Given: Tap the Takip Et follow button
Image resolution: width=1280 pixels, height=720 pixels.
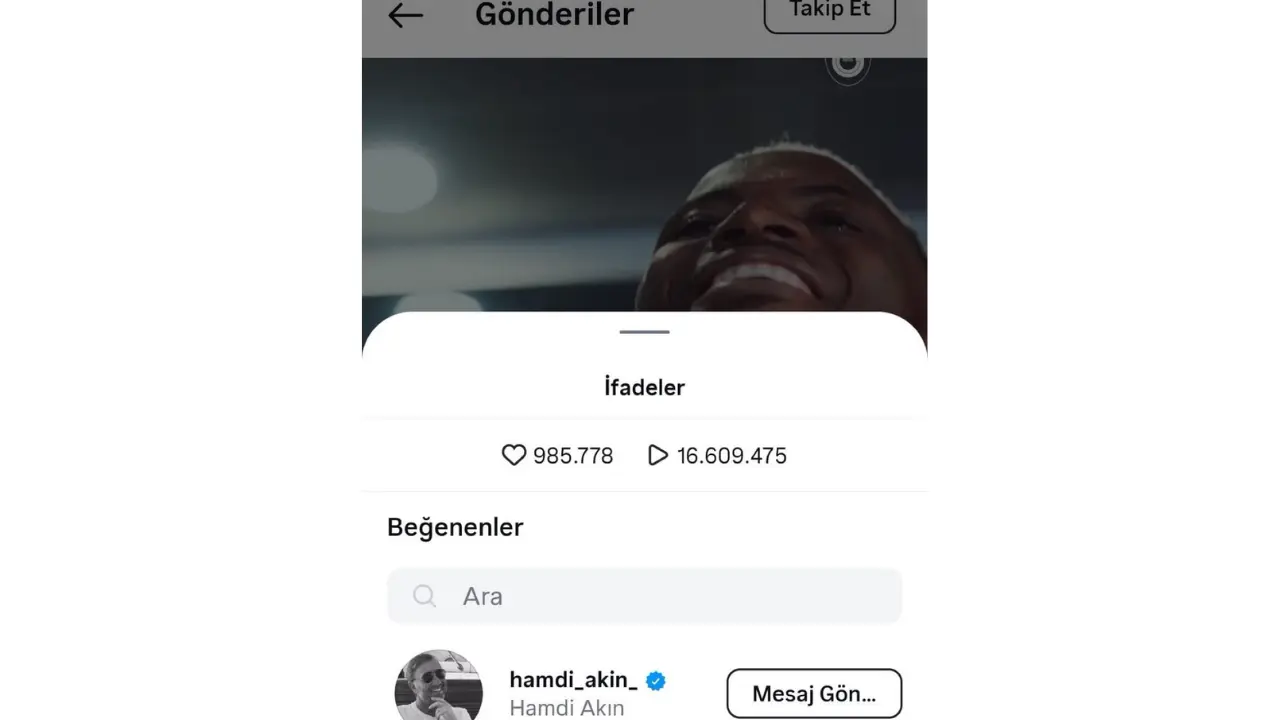Looking at the screenshot, I should click(x=829, y=13).
